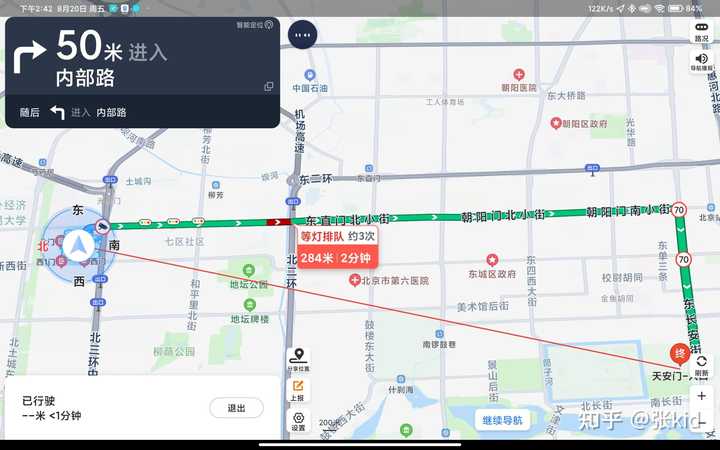The height and width of the screenshot is (450, 720).
Task: Tap the 等灯排队 traffic light bubble
Action: [337, 247]
